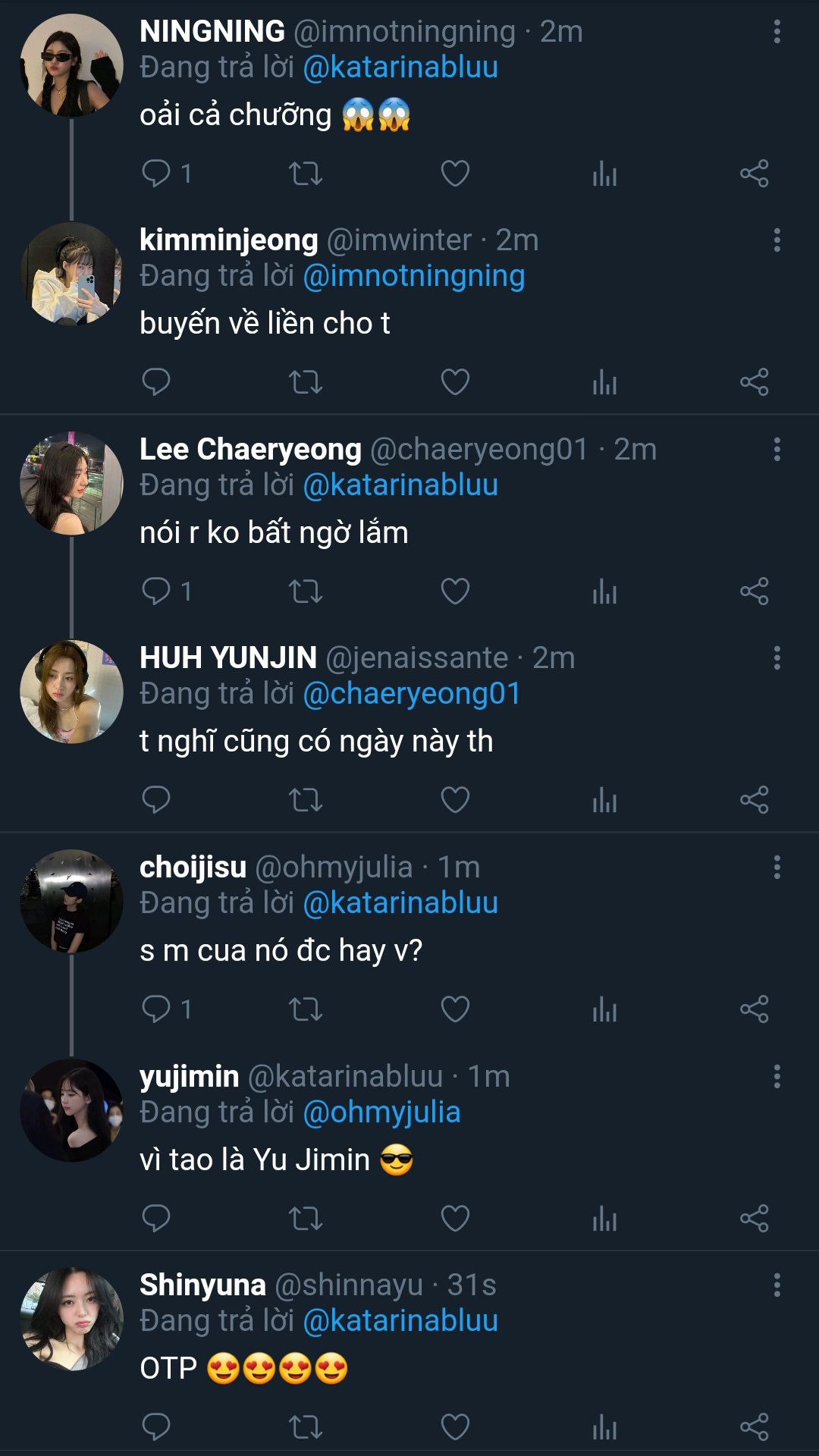Viewport: 819px width, 1456px height.
Task: View analytics for NINGNING's tweet
Action: pos(604,174)
